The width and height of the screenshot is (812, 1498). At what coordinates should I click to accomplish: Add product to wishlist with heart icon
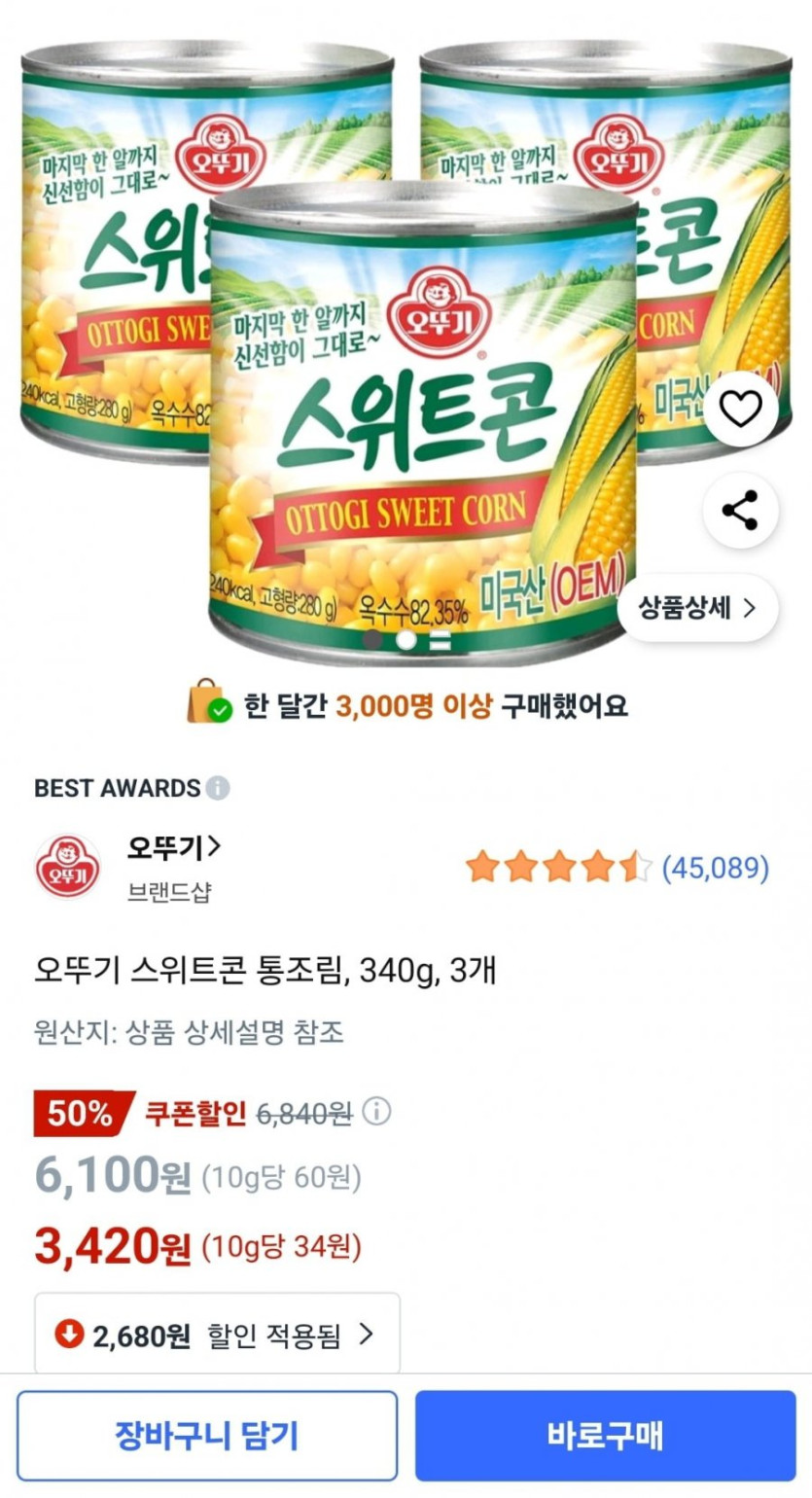740,410
